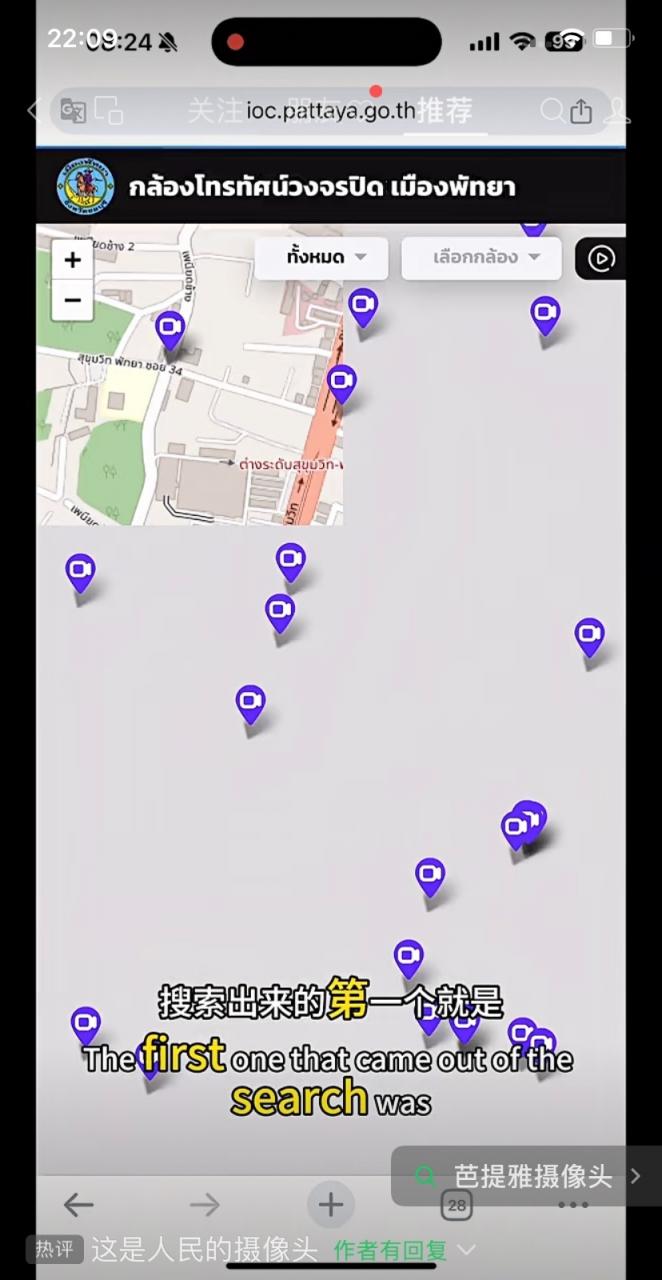Open hot comment 这是人民的摄像头

[x=204, y=1249]
